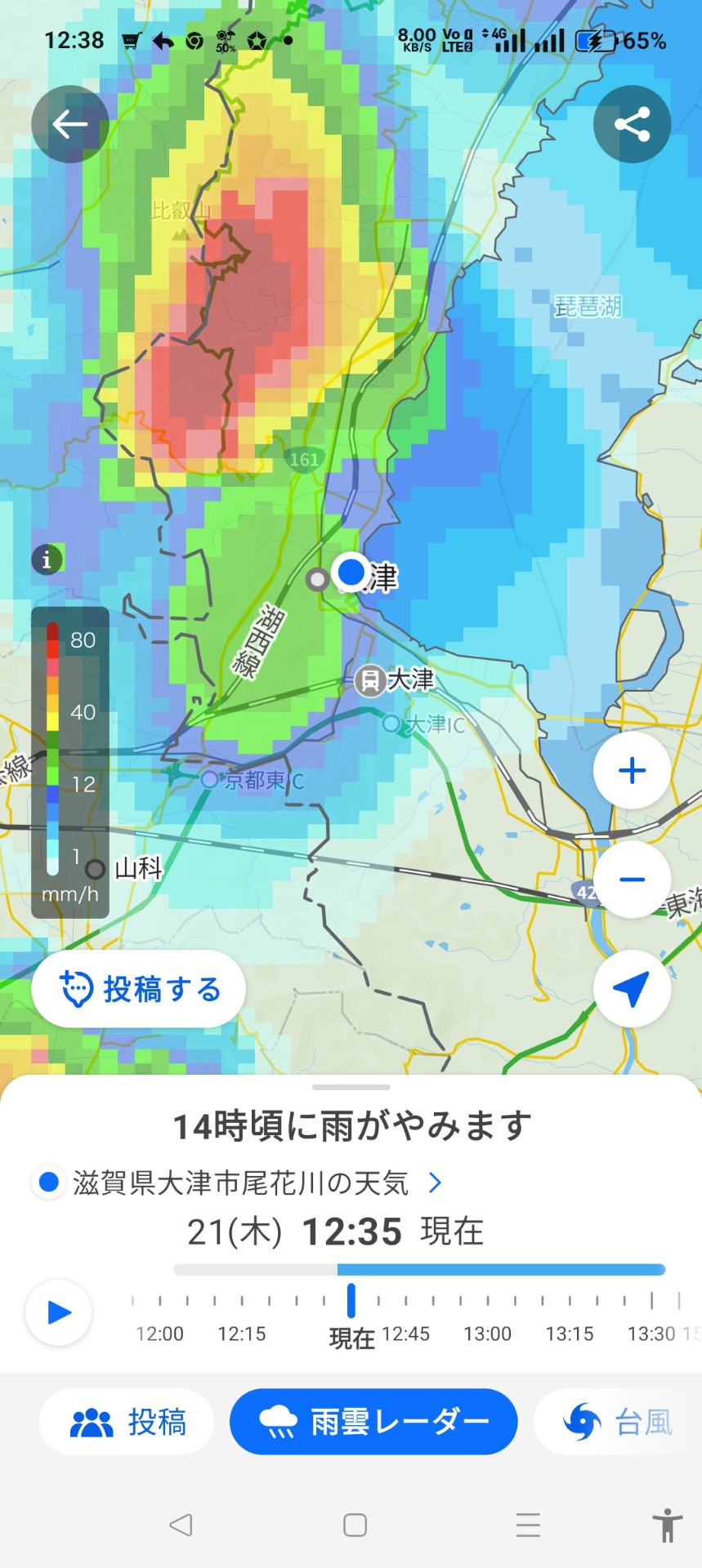Open 滋賀県大津市尾花川の天気 details
The image size is (702, 1568).
(239, 1183)
